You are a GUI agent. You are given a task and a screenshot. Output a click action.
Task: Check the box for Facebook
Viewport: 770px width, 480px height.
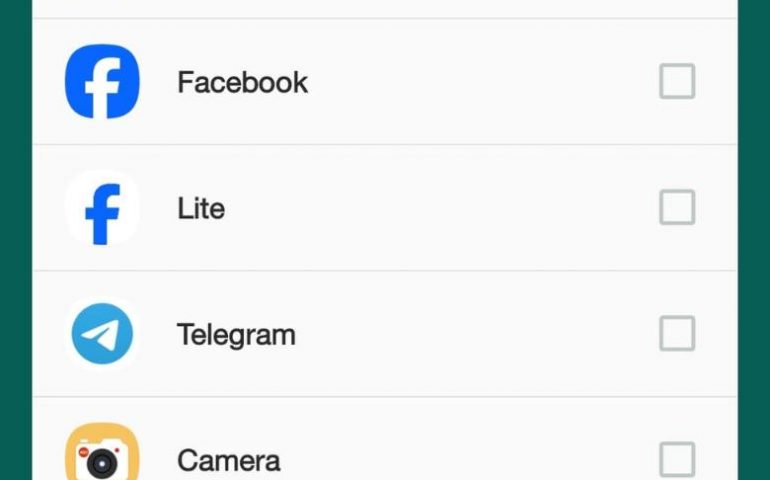(677, 82)
